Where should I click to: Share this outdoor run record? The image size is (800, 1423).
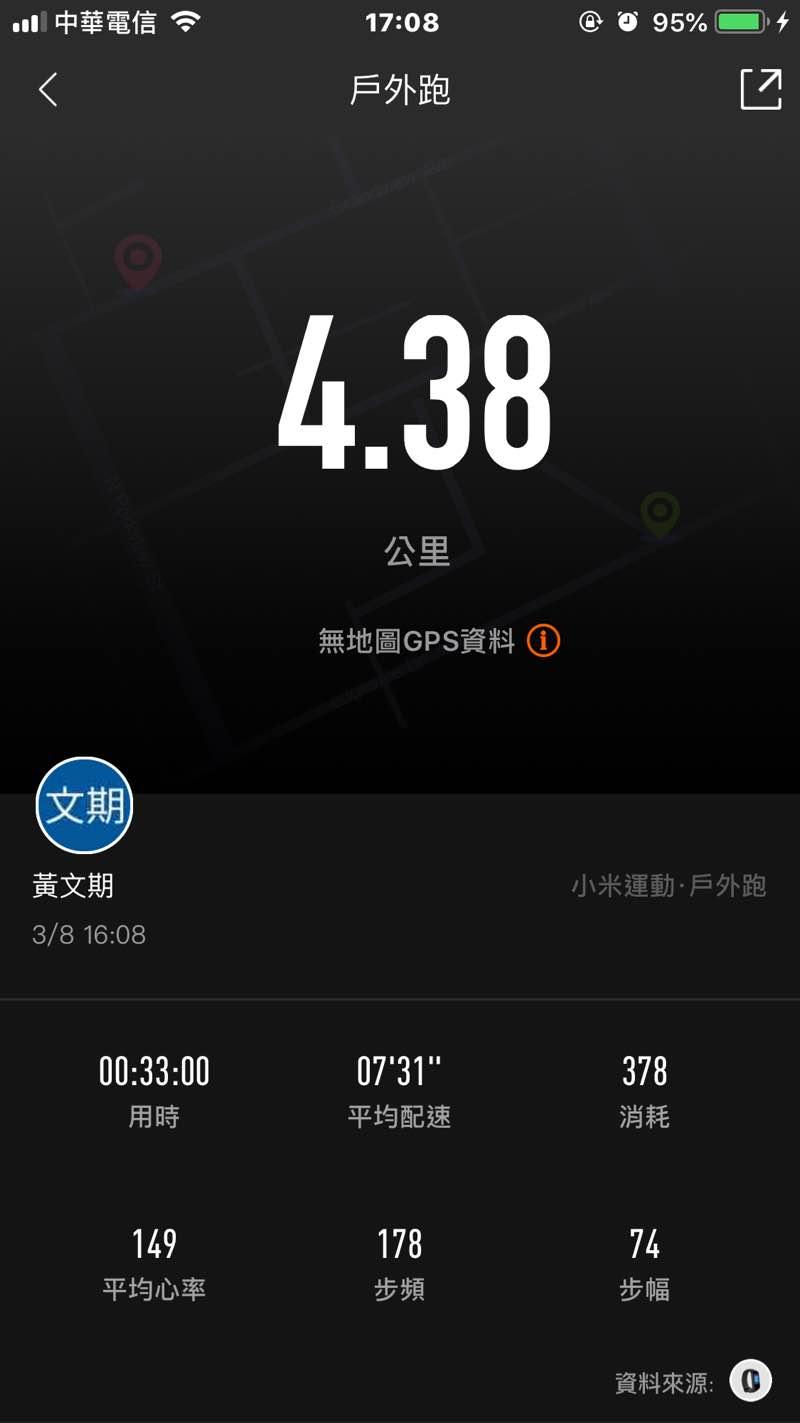[760, 89]
